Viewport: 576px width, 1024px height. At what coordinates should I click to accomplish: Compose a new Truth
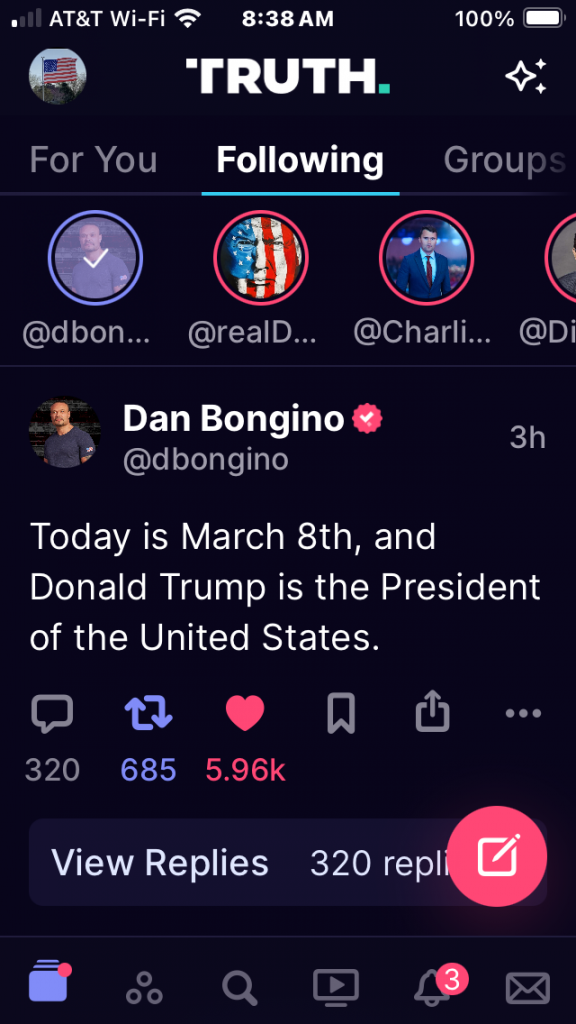[499, 856]
